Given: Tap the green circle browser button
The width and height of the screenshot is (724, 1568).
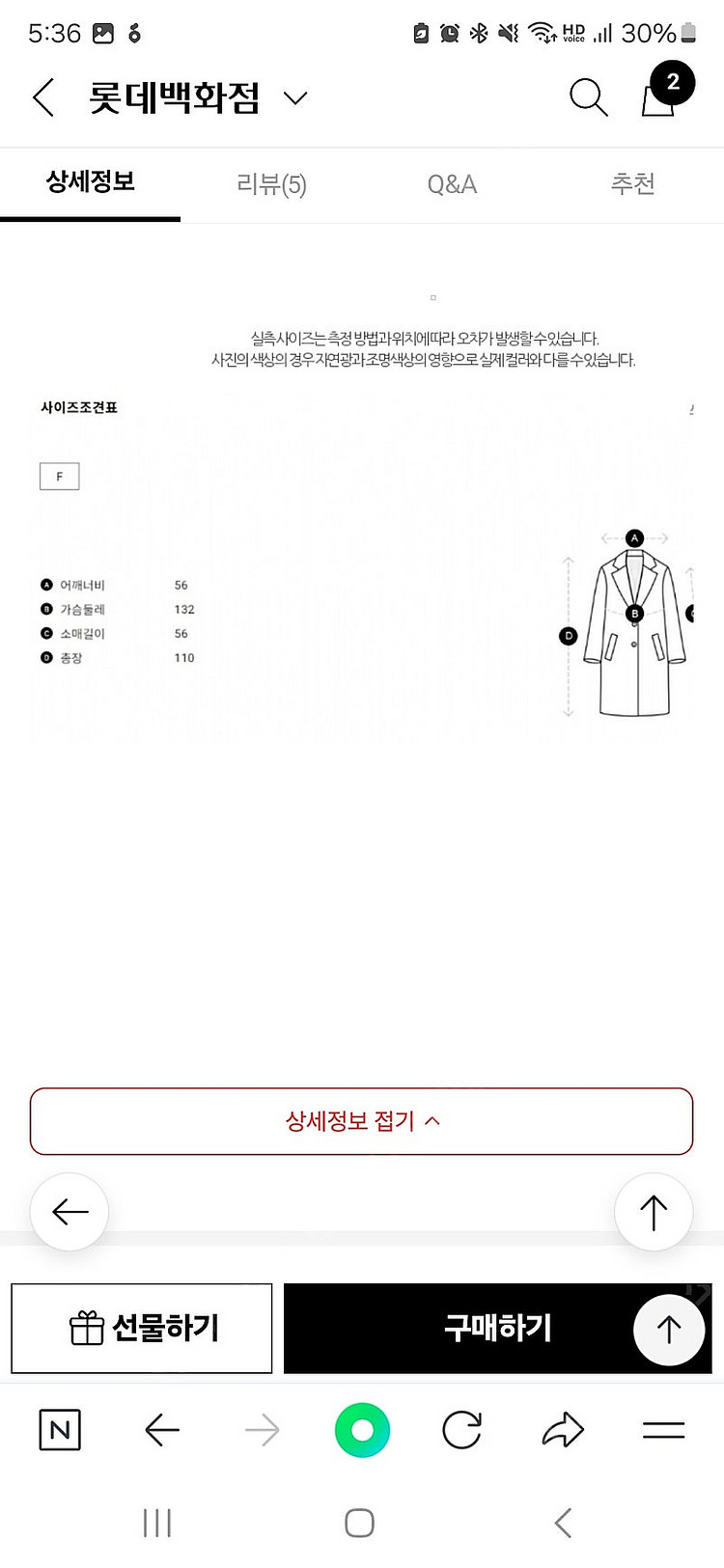Looking at the screenshot, I should pos(362,1430).
